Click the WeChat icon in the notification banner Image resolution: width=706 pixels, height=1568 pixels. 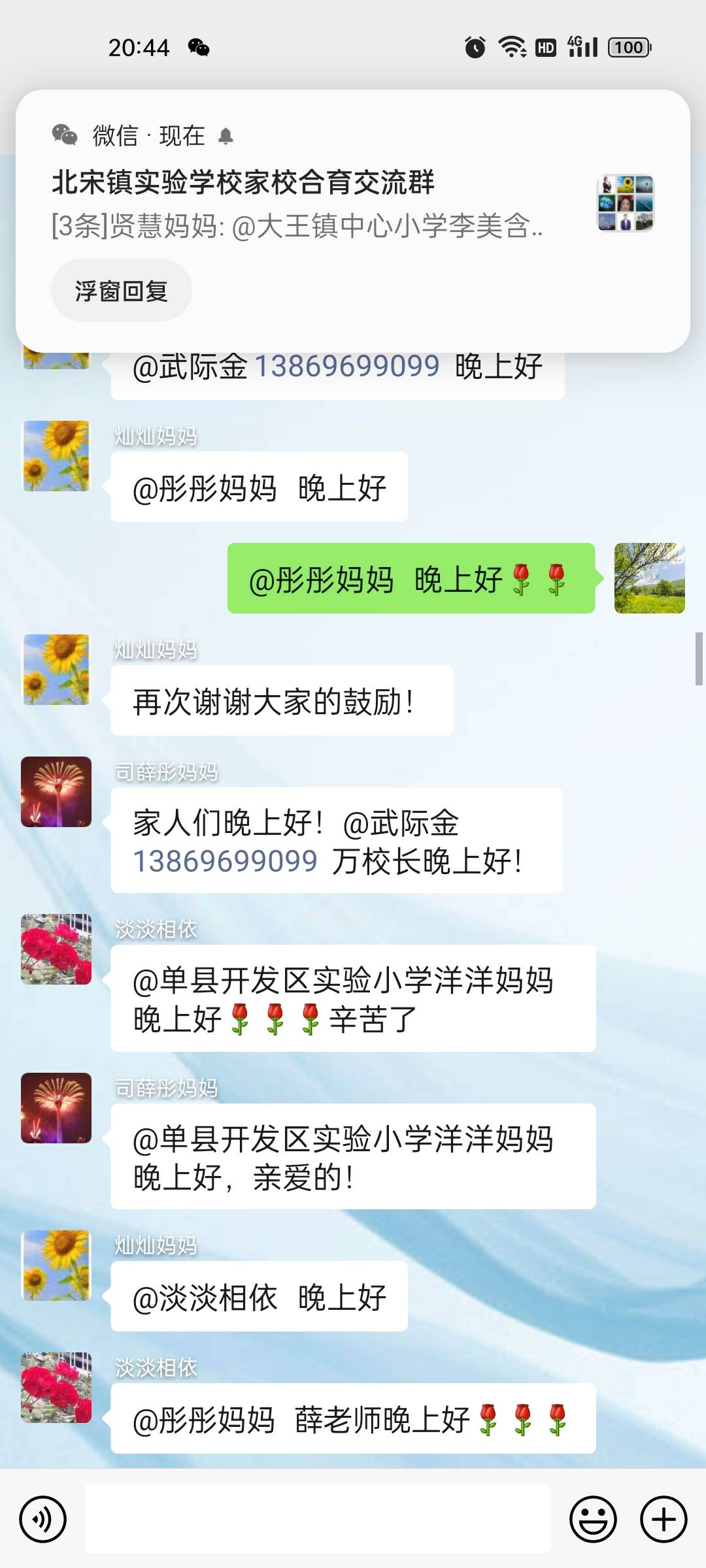coord(65,135)
